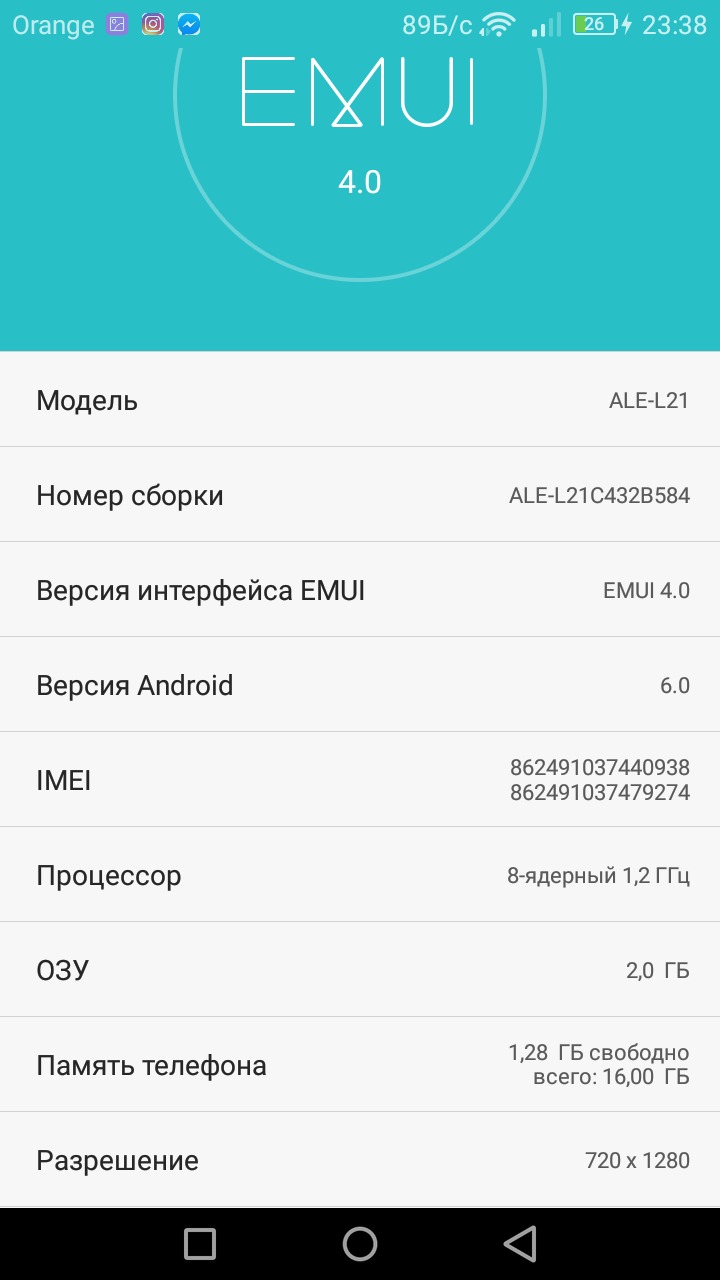Go to the home screen

point(360,1244)
